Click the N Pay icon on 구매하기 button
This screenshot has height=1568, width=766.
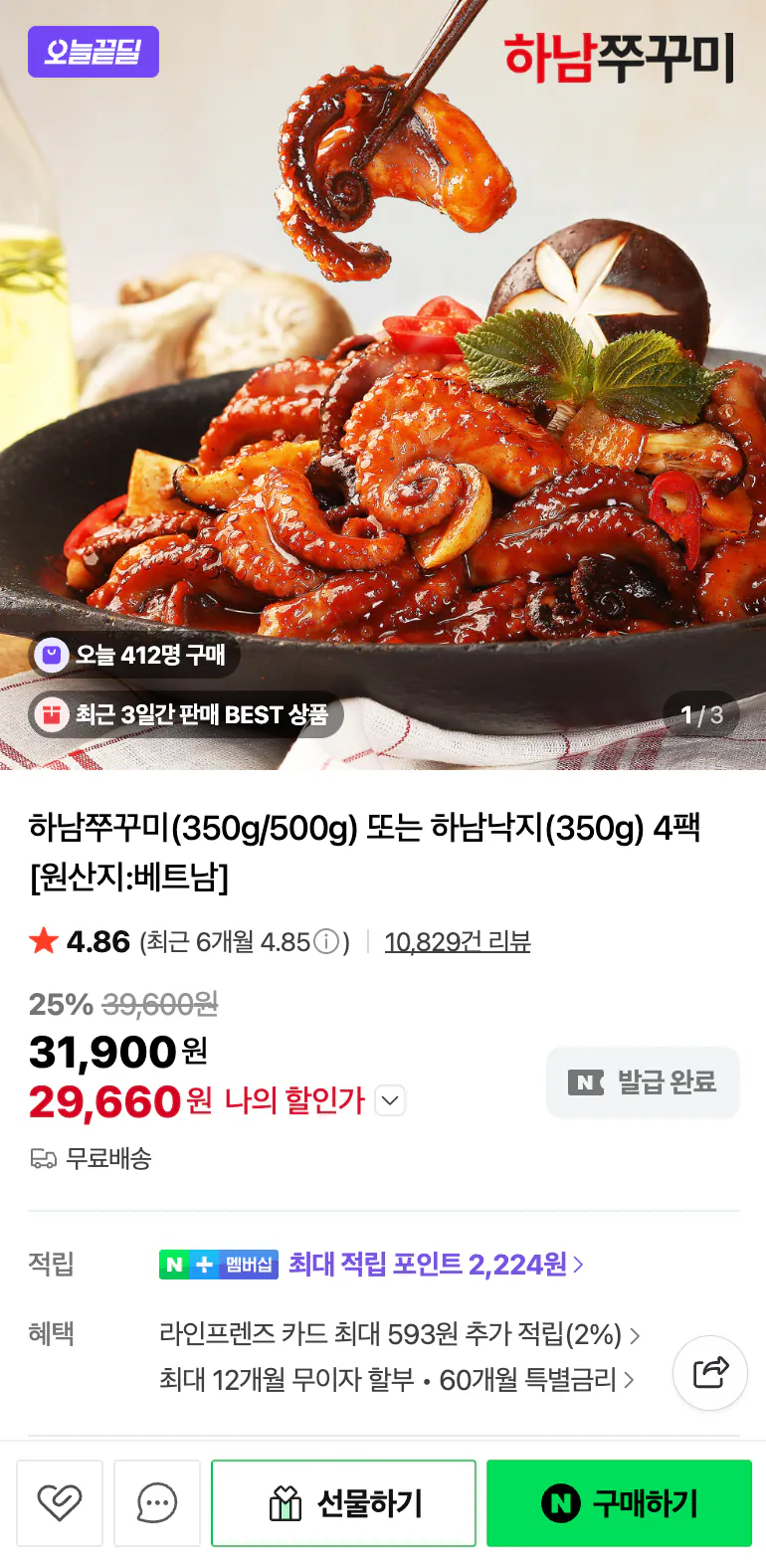(561, 1503)
